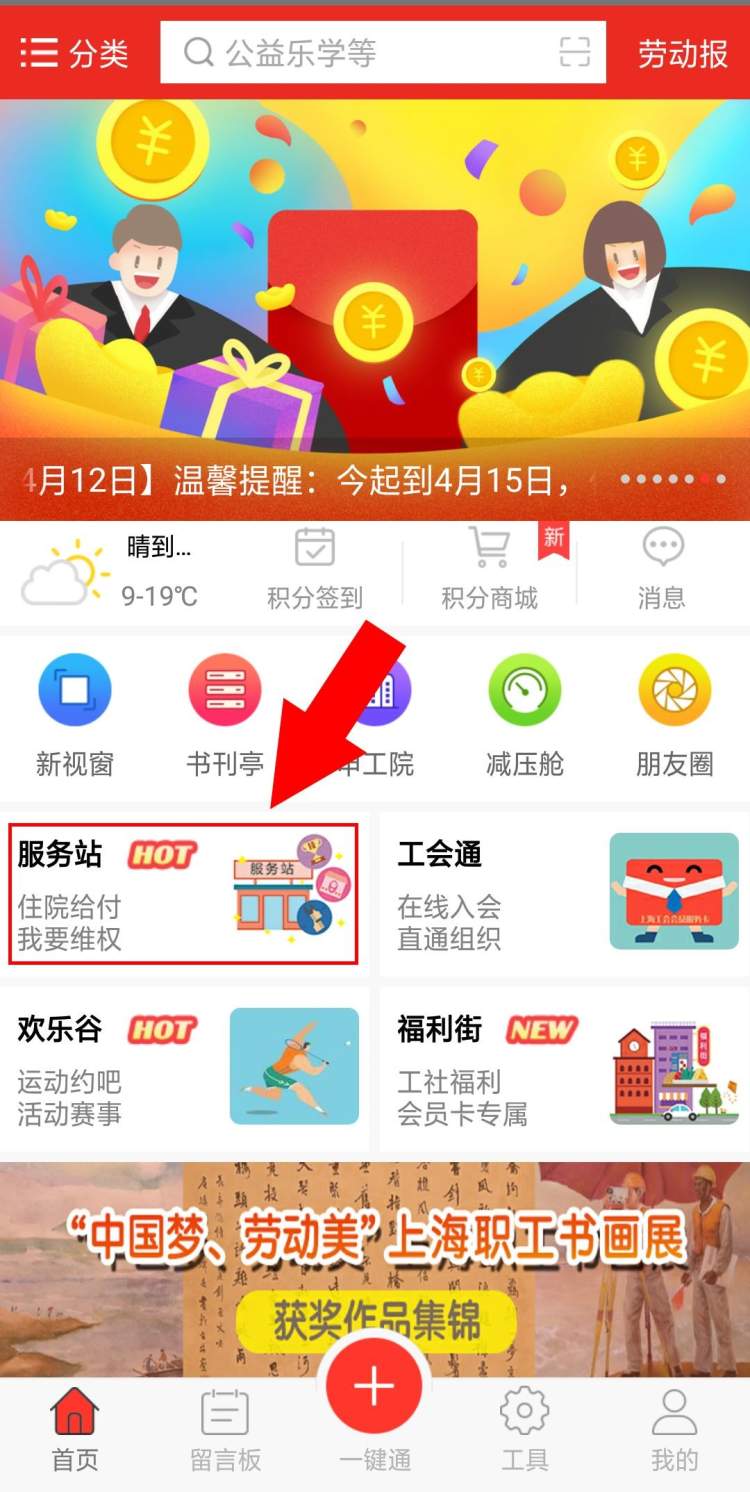
Task: Visit the 积分商城 points mall
Action: (x=490, y=570)
